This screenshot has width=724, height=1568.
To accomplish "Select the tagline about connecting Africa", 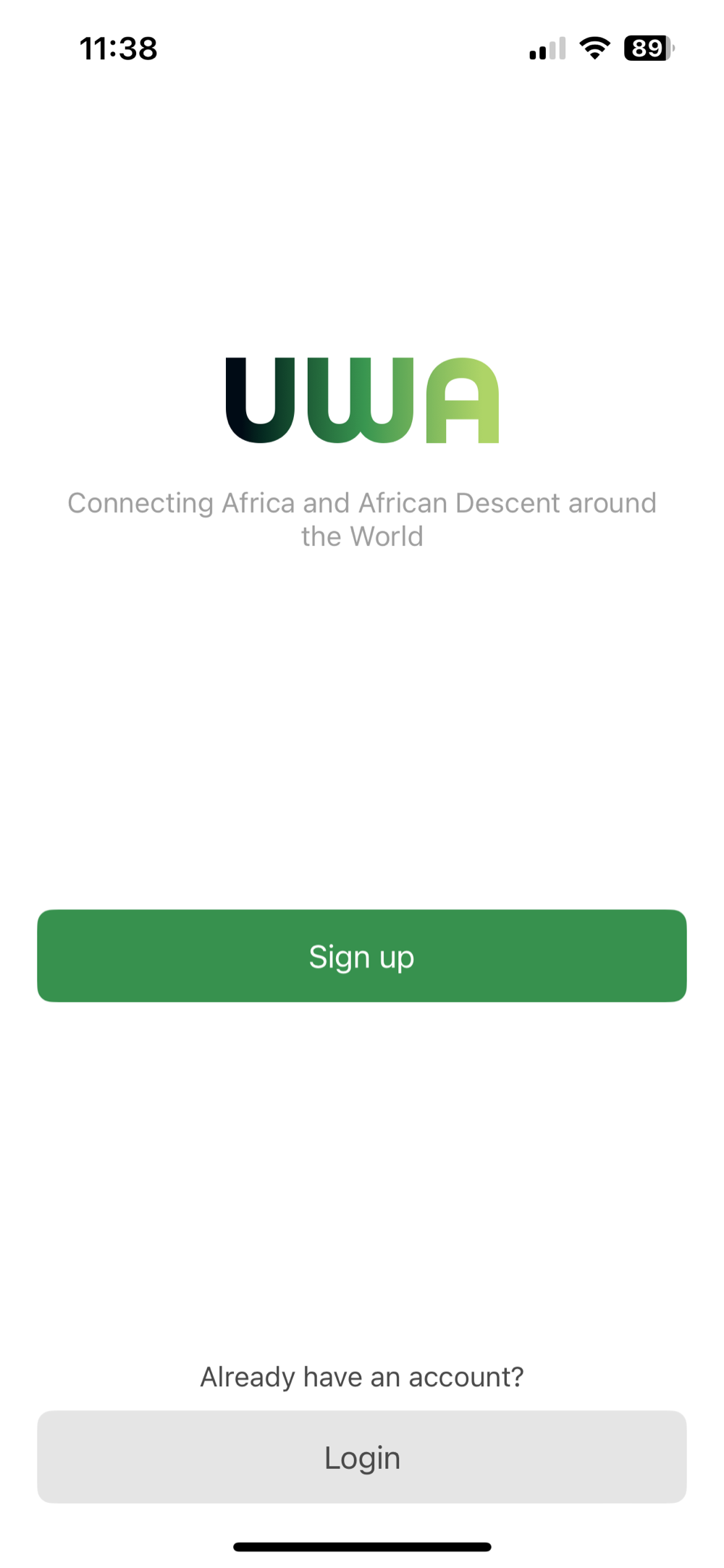I will (x=362, y=518).
